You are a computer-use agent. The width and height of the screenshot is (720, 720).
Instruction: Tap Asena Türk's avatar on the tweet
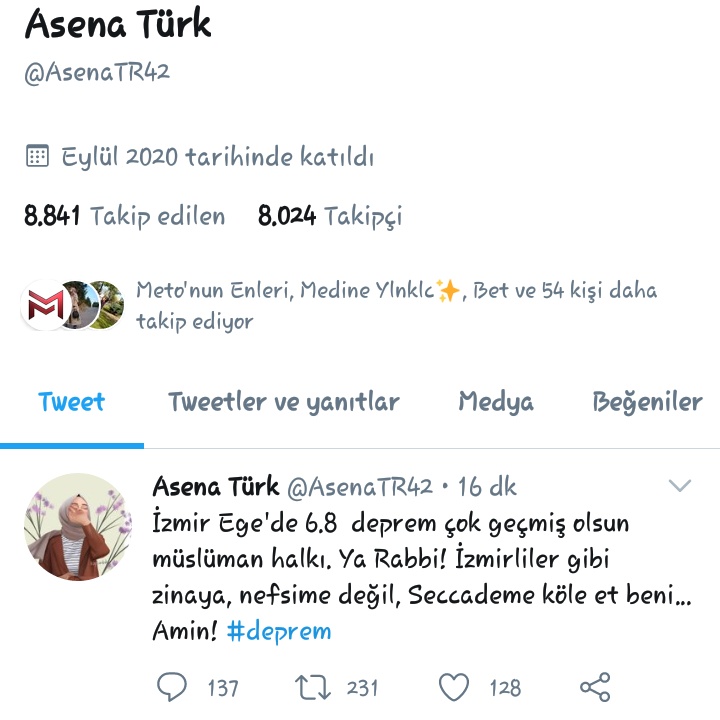(x=78, y=527)
